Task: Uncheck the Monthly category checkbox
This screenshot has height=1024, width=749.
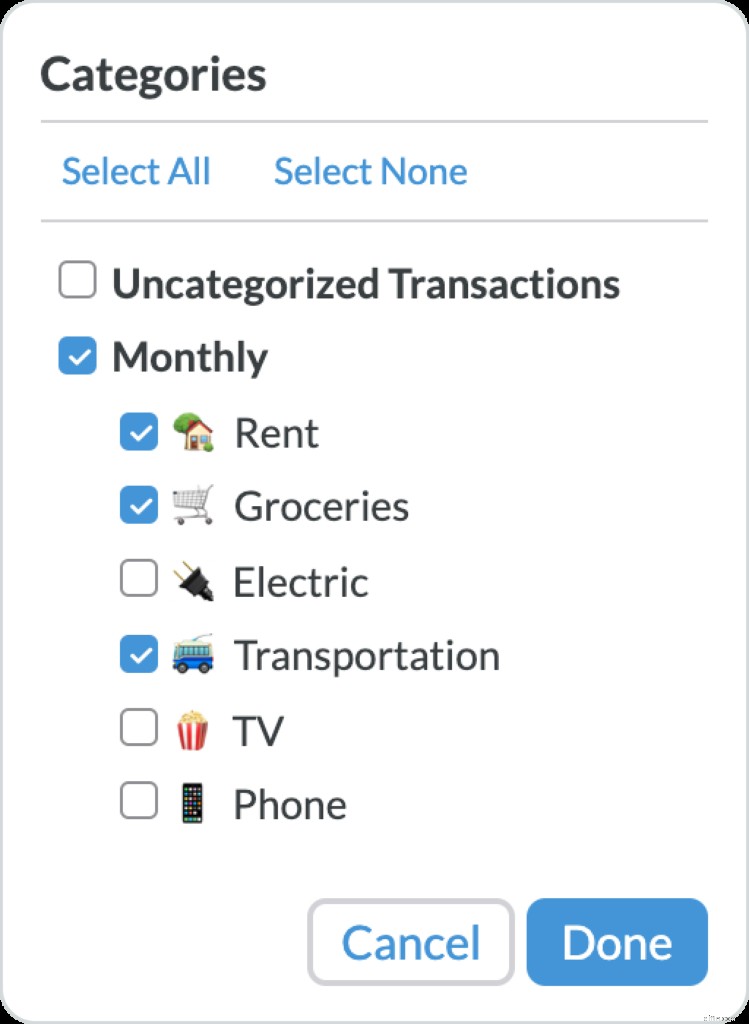Action: tap(77, 356)
